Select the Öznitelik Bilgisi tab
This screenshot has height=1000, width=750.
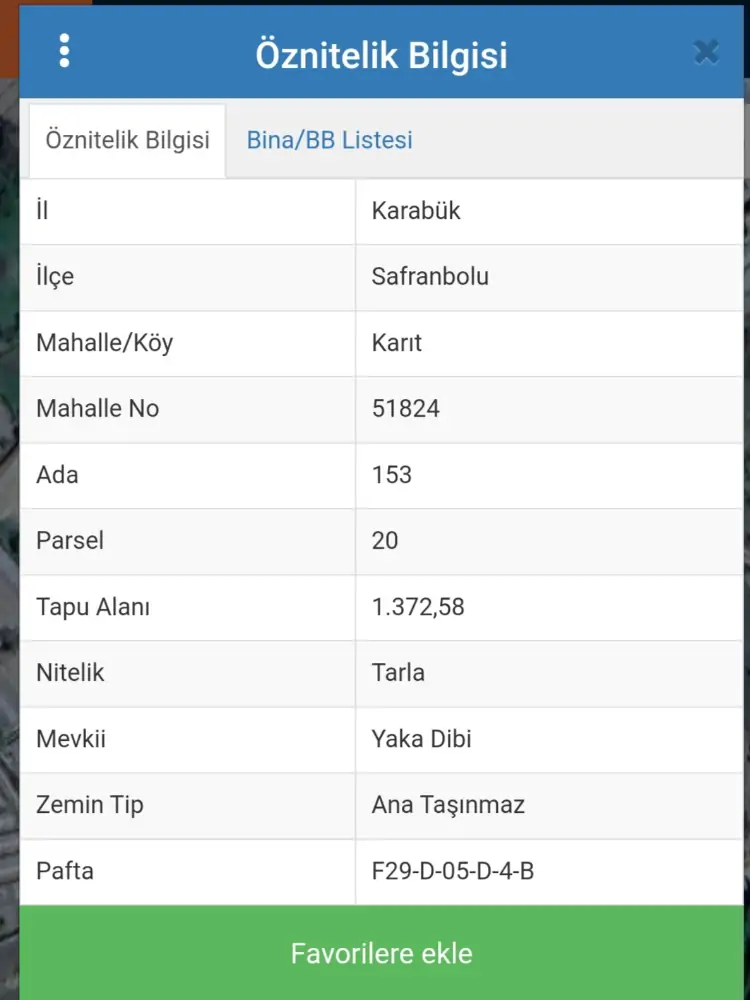[127, 140]
